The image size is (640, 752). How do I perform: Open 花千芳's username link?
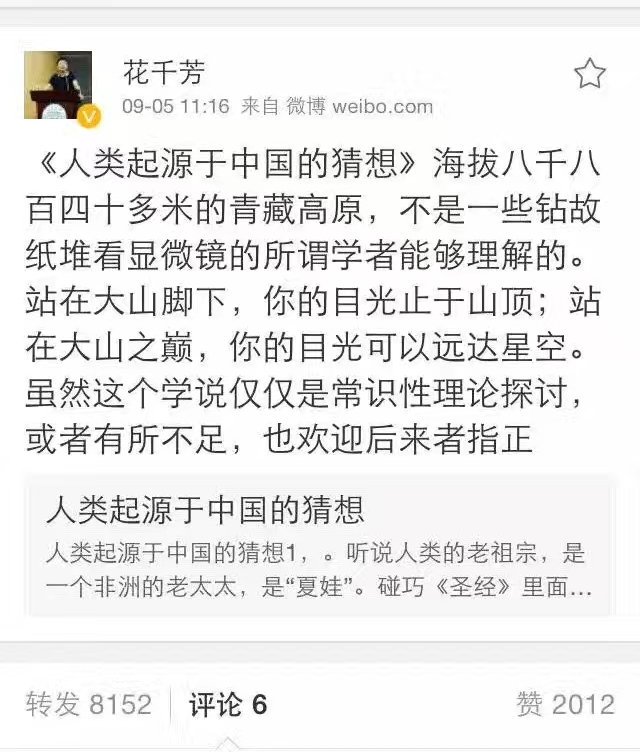(164, 72)
